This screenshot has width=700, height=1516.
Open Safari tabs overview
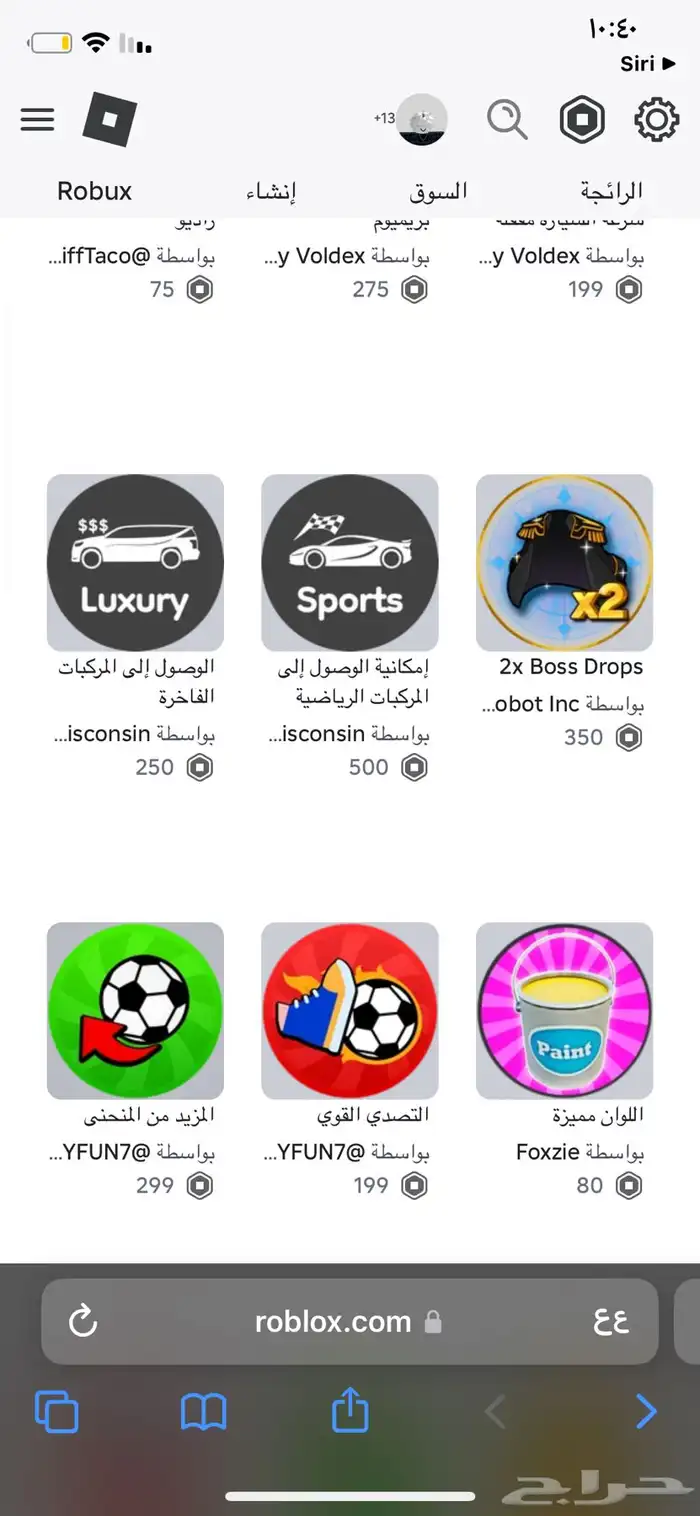tap(57, 1413)
